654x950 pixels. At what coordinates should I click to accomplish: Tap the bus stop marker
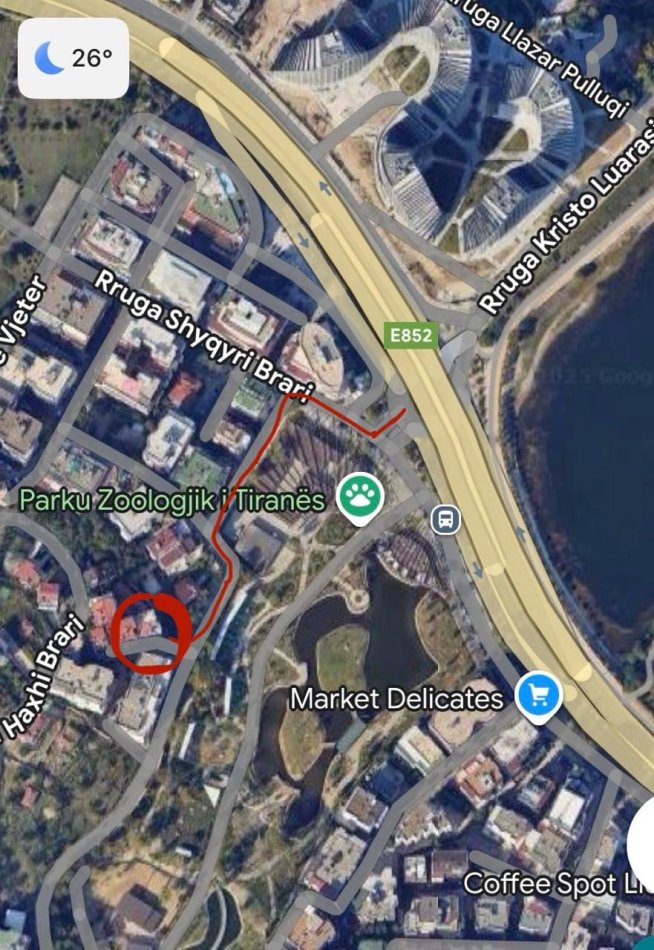point(446,519)
